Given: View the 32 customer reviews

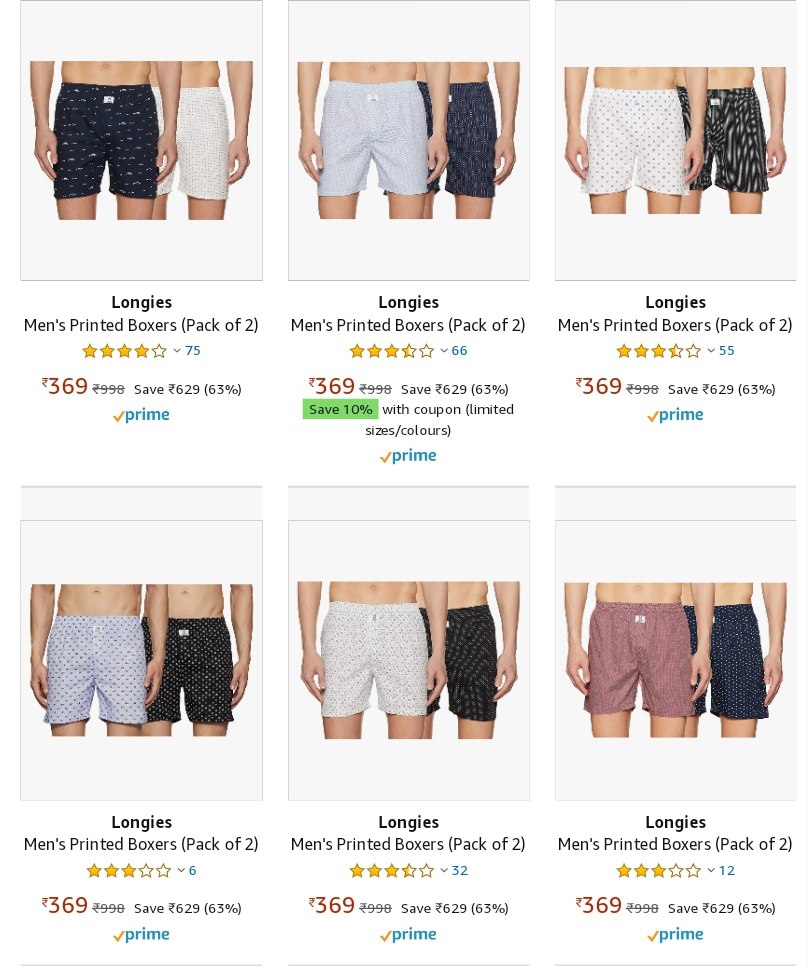Looking at the screenshot, I should (x=459, y=870).
